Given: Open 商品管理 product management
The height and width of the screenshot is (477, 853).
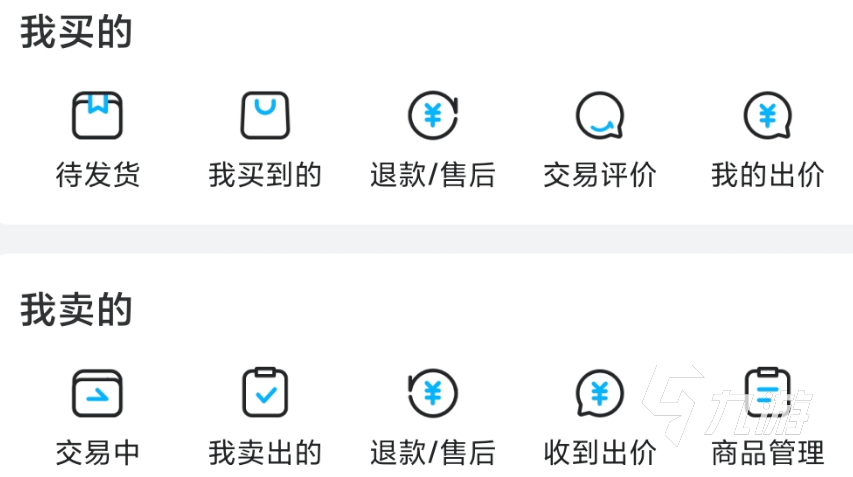Looking at the screenshot, I should pos(767,393).
